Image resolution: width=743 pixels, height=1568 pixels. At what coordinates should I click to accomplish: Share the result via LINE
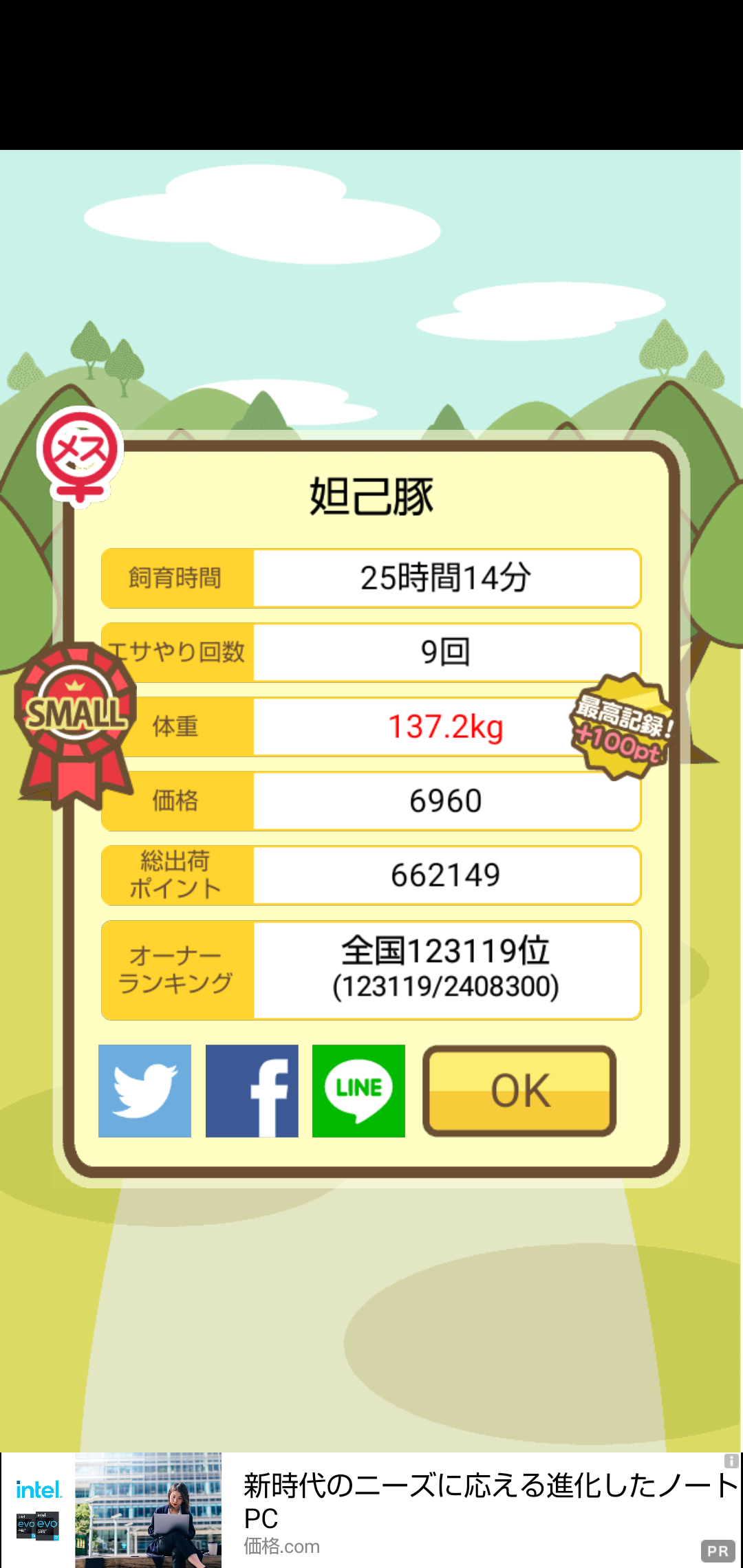pos(358,1091)
